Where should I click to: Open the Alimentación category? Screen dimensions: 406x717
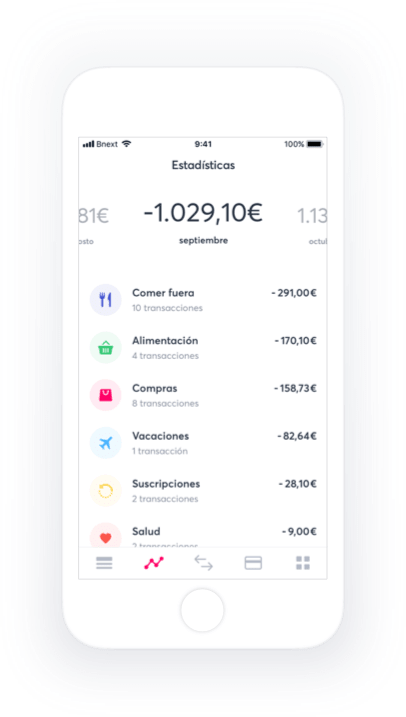click(x=203, y=348)
